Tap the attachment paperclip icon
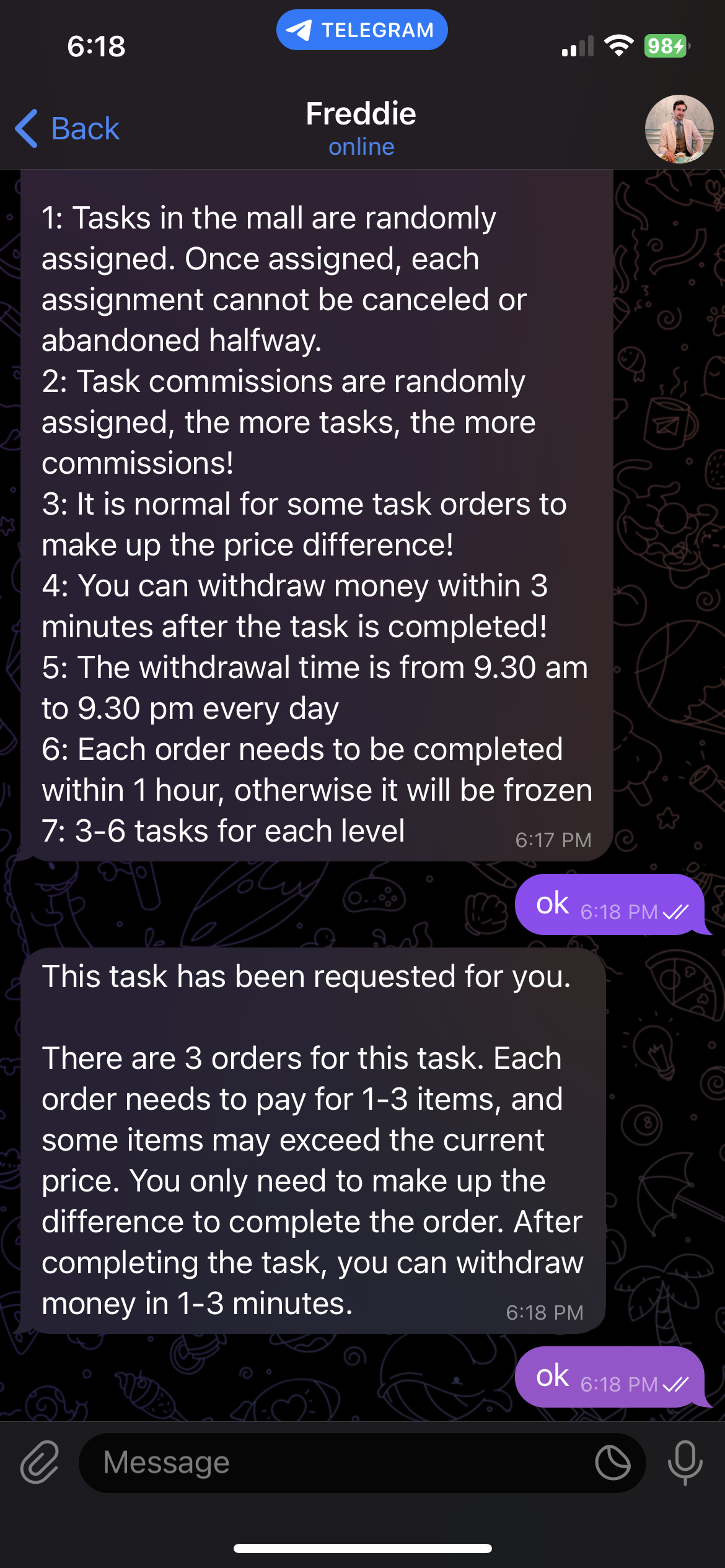This screenshot has width=725, height=1568. point(40,1463)
